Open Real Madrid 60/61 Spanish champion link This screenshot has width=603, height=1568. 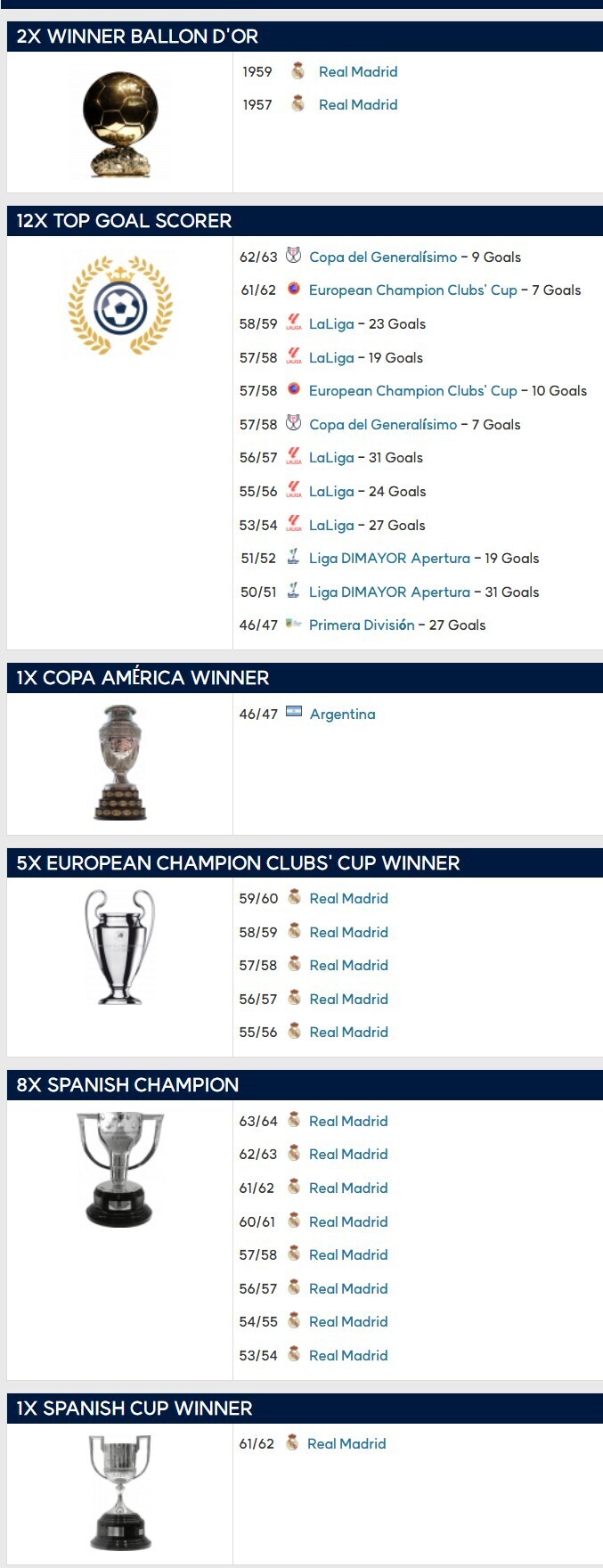pyautogui.click(x=348, y=1222)
